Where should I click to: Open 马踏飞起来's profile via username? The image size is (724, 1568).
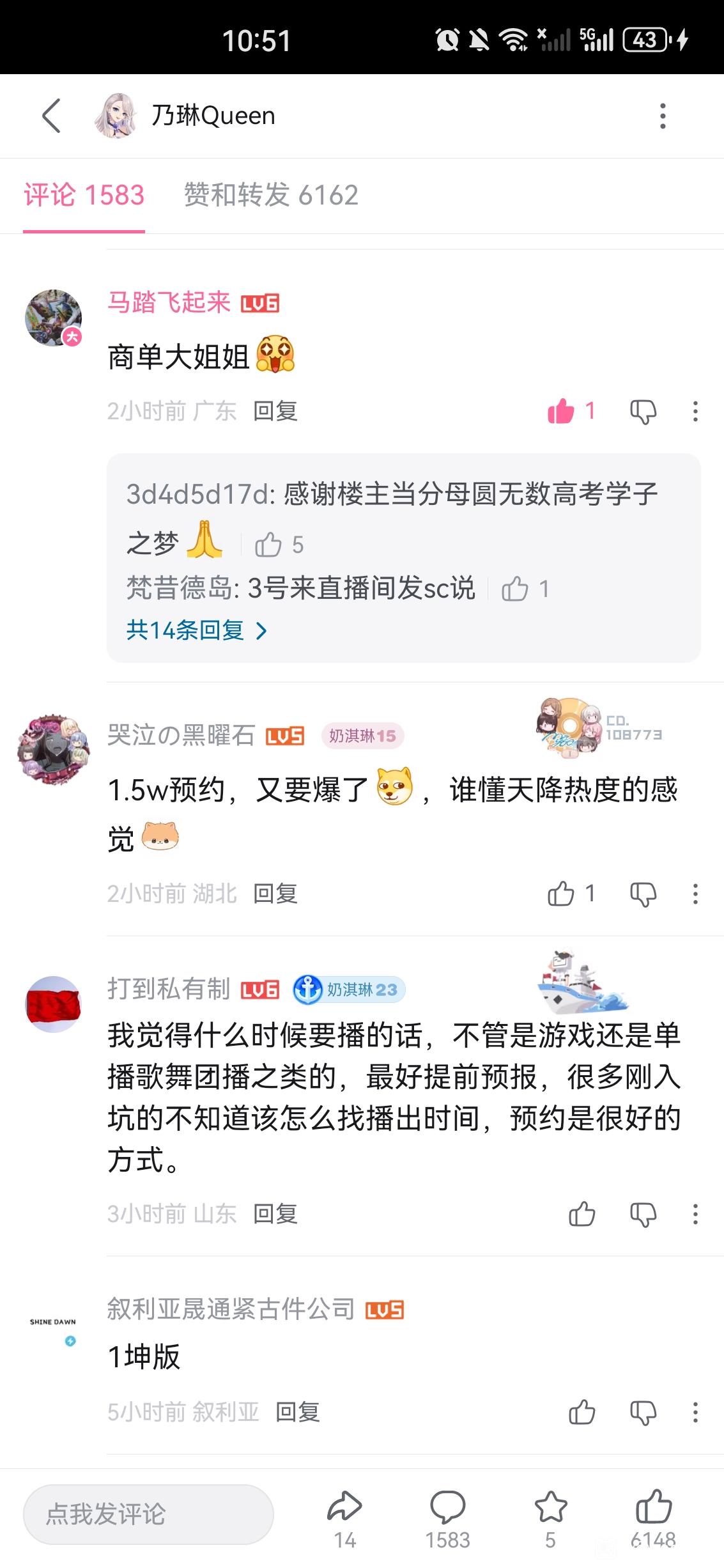click(169, 302)
